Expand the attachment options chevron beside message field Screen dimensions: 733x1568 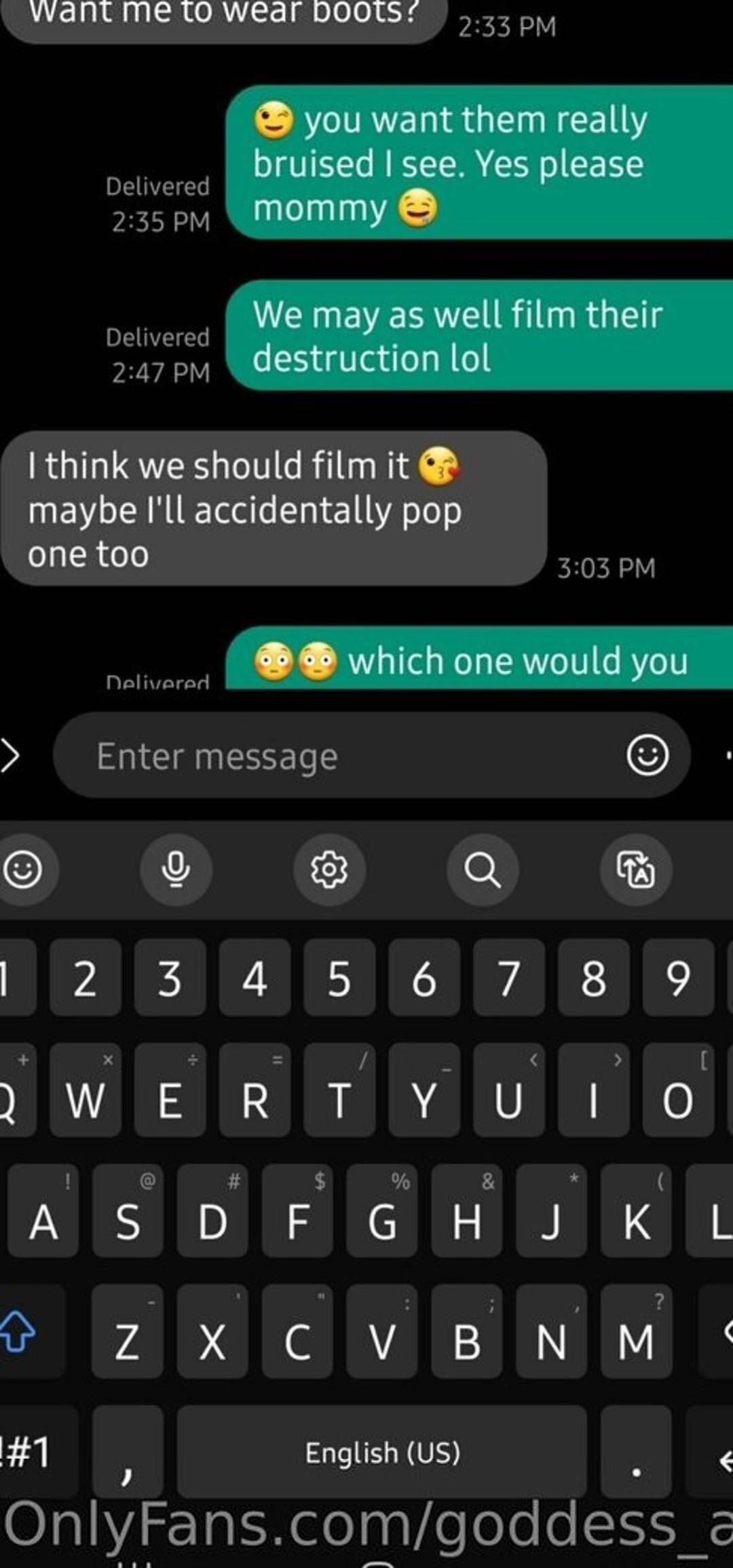tap(10, 756)
